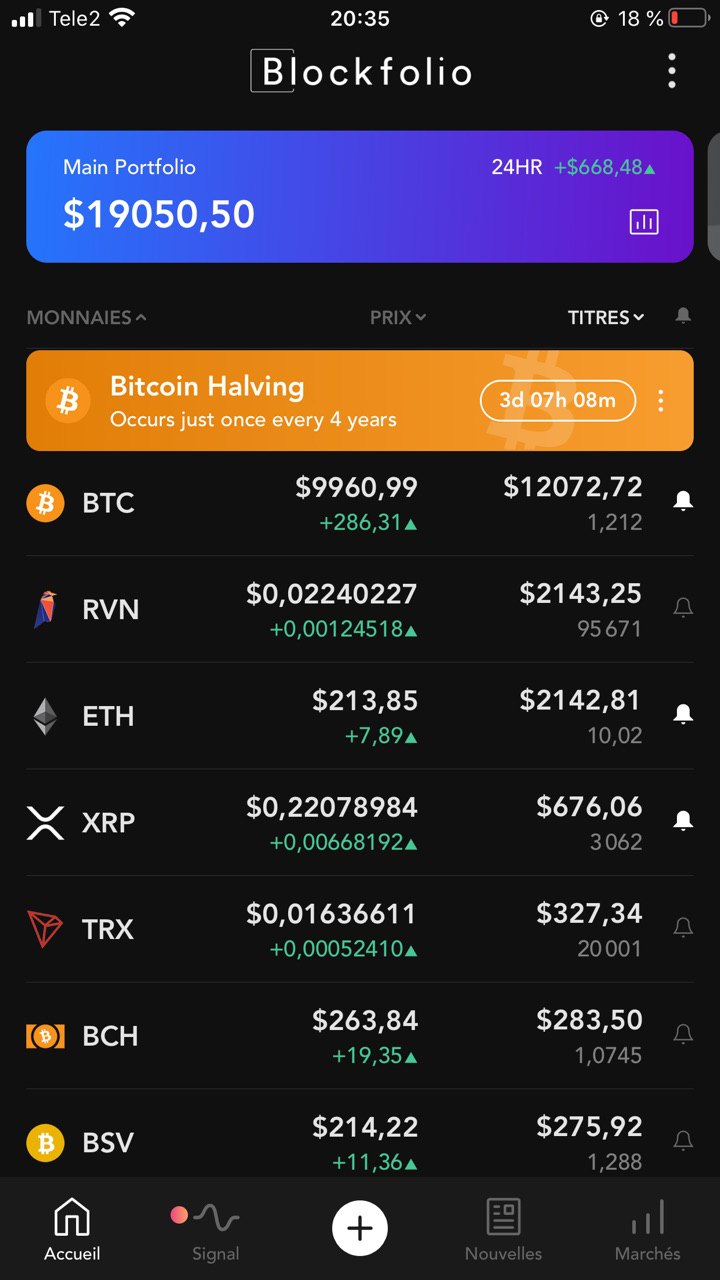Open the ETH holding row
The height and width of the screenshot is (1280, 720).
click(334, 716)
